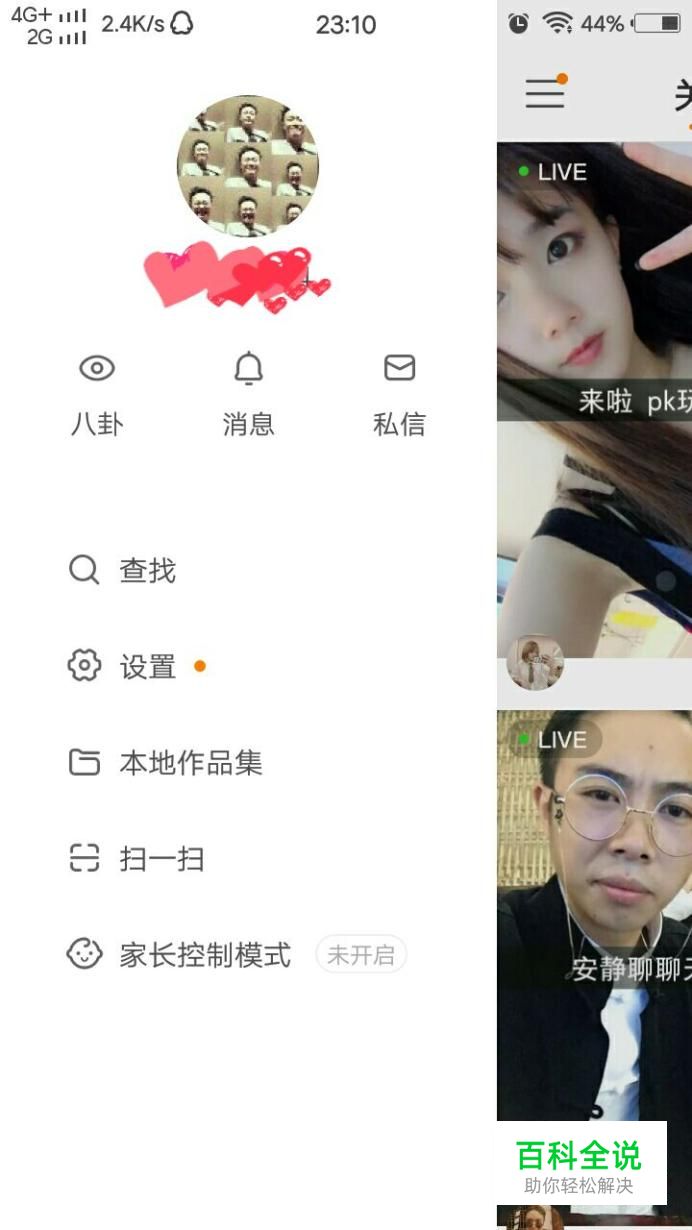The height and width of the screenshot is (1230, 692).
Task: Open the live stream titled 安静聊聊天
Action: pos(595,900)
